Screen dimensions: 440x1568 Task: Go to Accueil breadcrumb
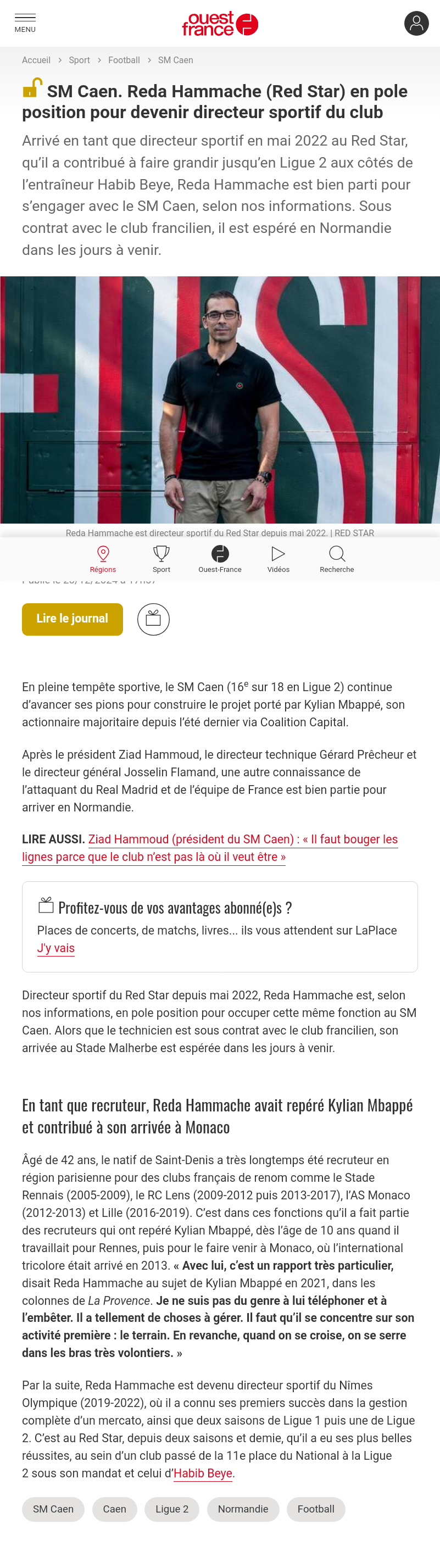[36, 60]
